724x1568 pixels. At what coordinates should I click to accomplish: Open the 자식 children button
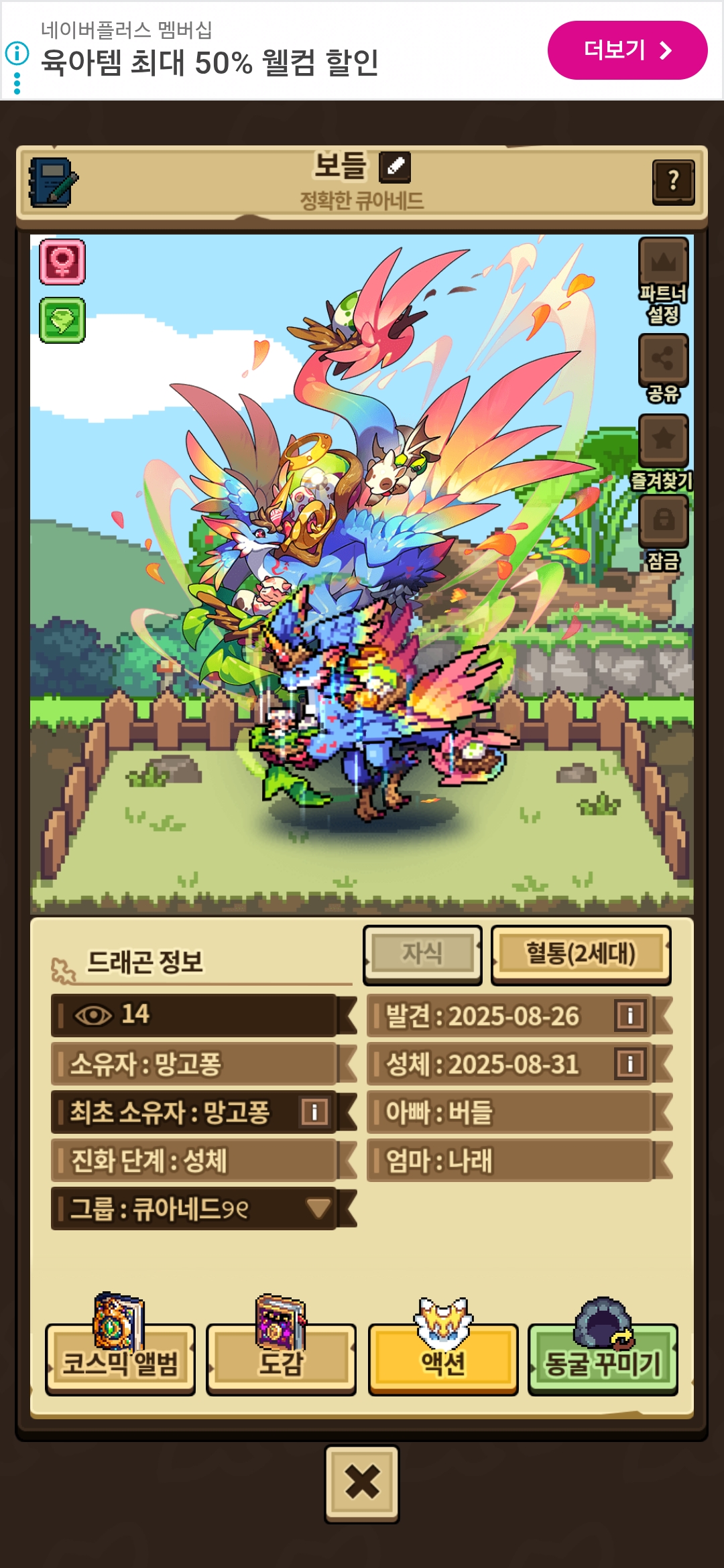pyautogui.click(x=422, y=954)
